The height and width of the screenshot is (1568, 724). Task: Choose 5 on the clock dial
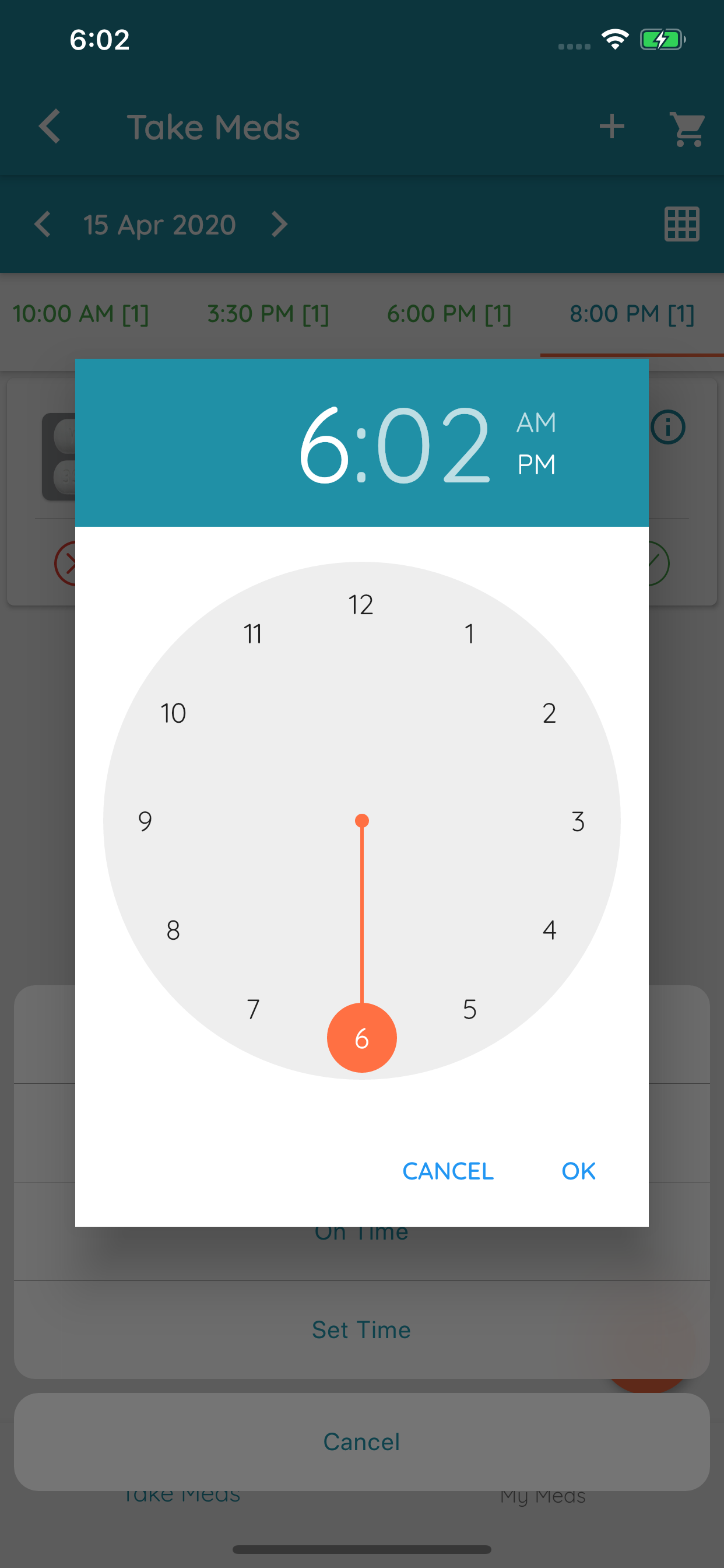pos(469,1009)
